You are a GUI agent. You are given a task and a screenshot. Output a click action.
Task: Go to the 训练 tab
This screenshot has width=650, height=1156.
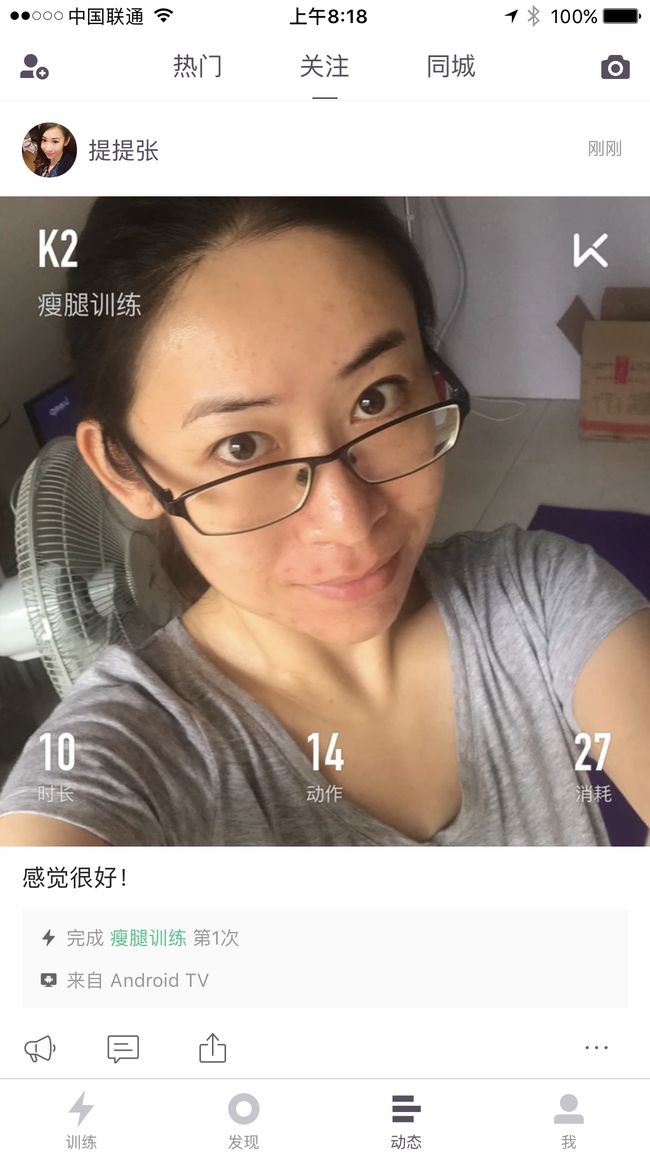[81, 1120]
